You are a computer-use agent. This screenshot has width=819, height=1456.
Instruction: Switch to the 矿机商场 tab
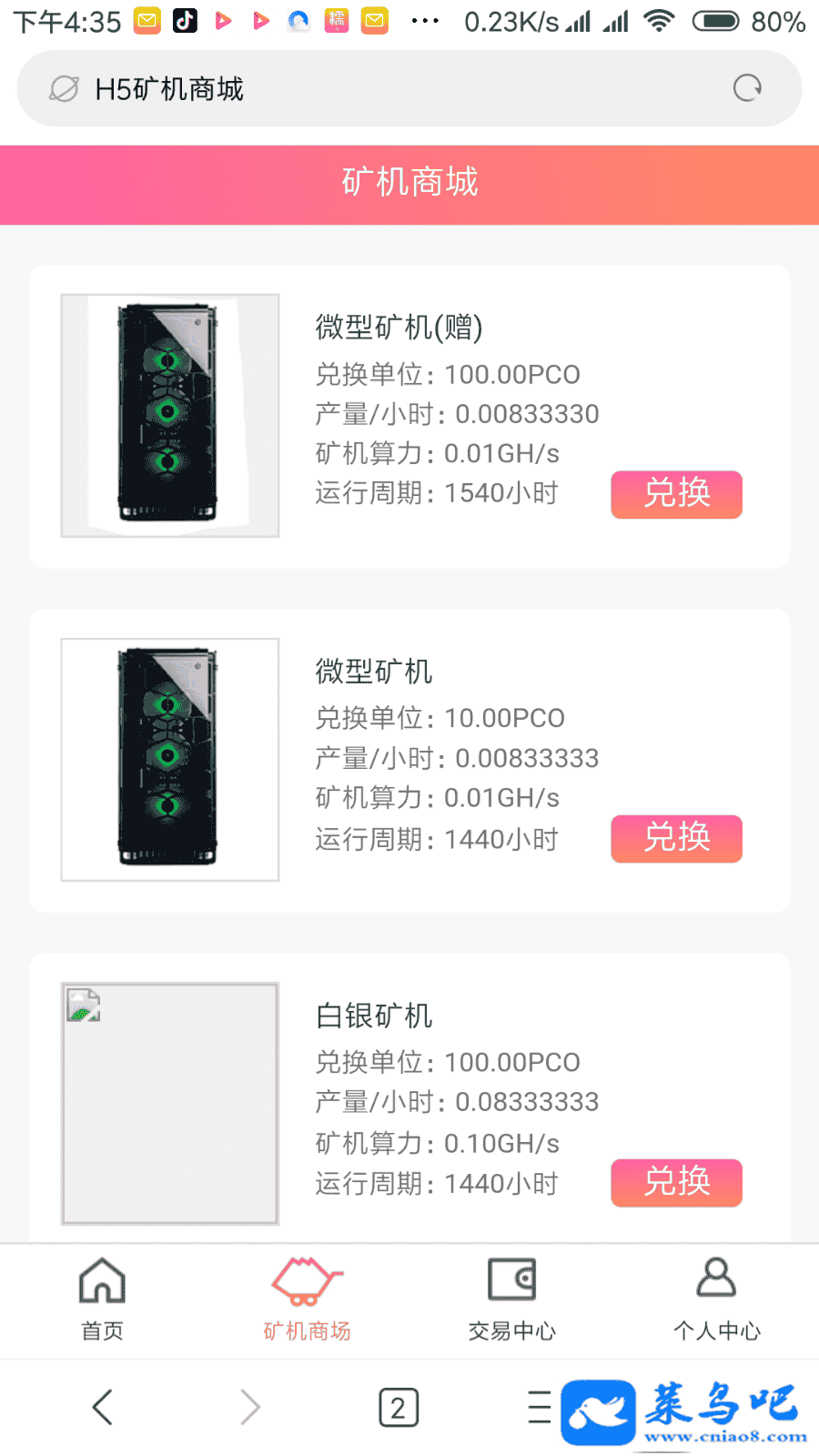click(307, 1299)
